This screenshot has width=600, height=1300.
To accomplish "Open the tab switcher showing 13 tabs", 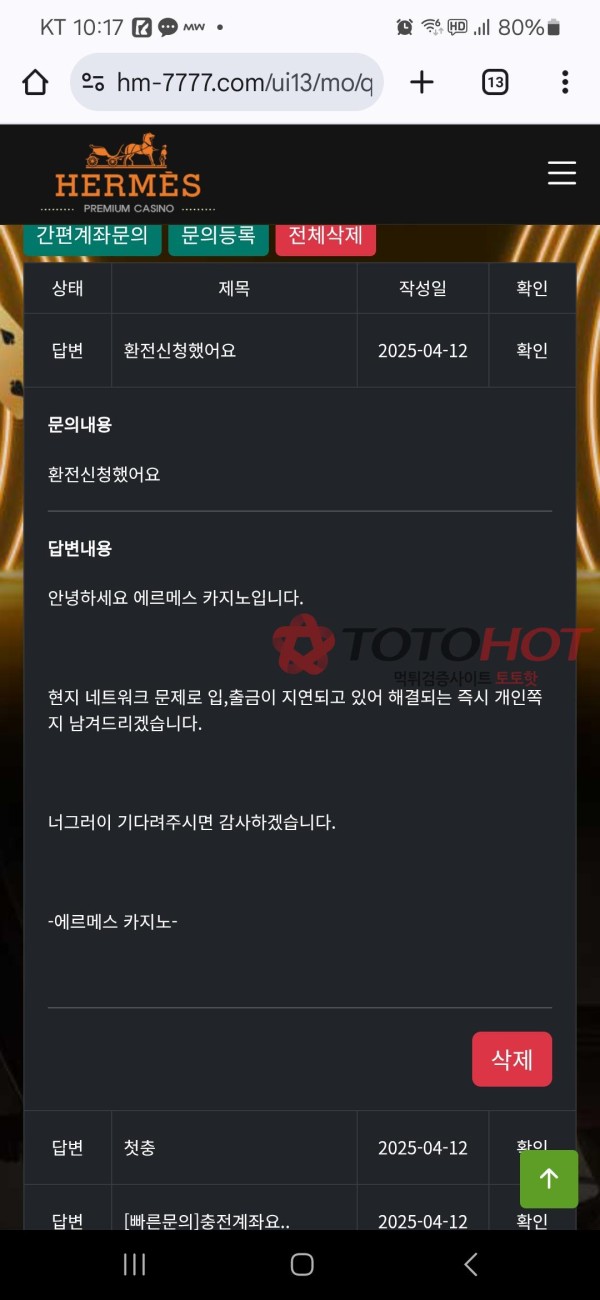I will point(495,82).
